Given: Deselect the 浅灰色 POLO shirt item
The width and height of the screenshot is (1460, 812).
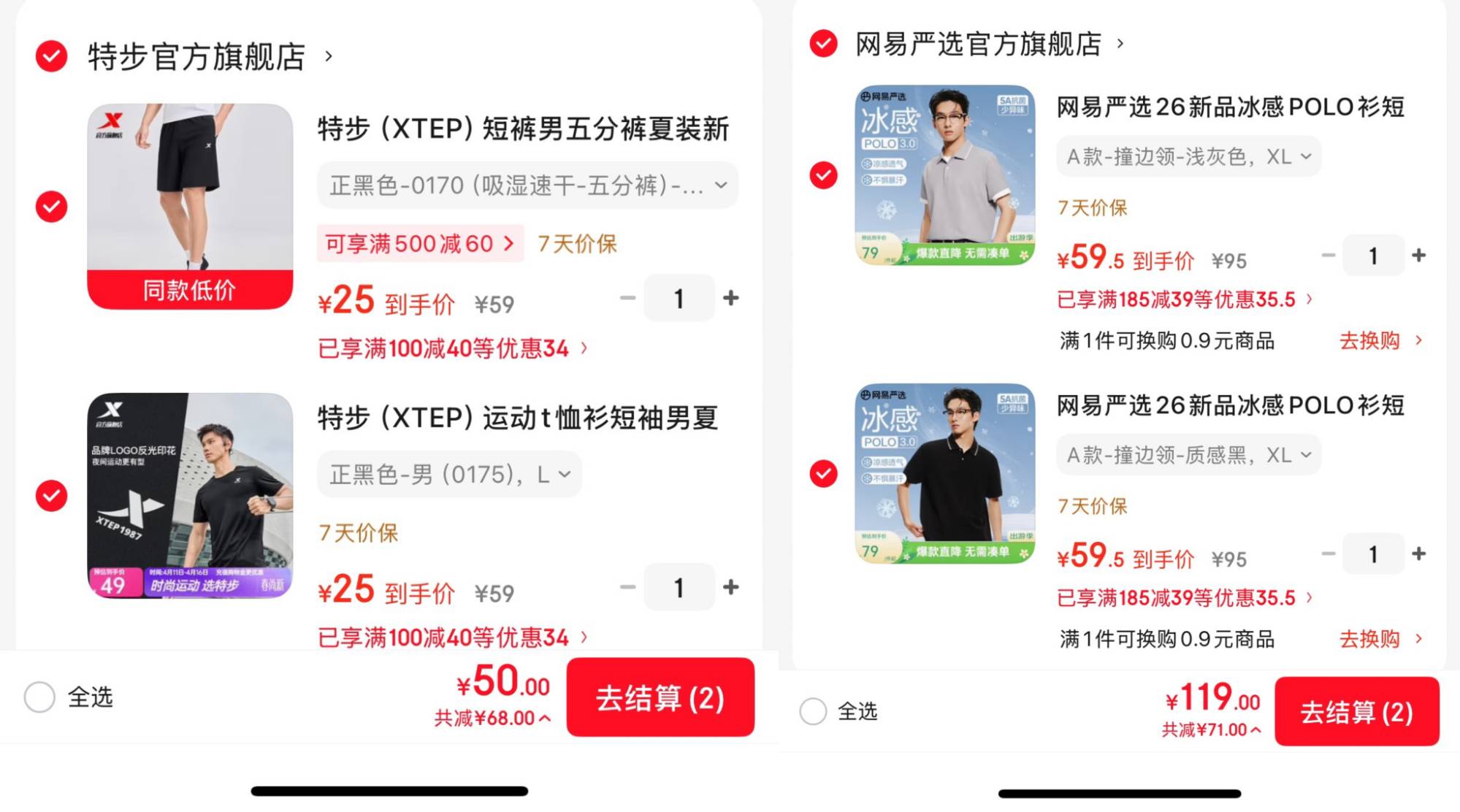Looking at the screenshot, I should 823,175.
